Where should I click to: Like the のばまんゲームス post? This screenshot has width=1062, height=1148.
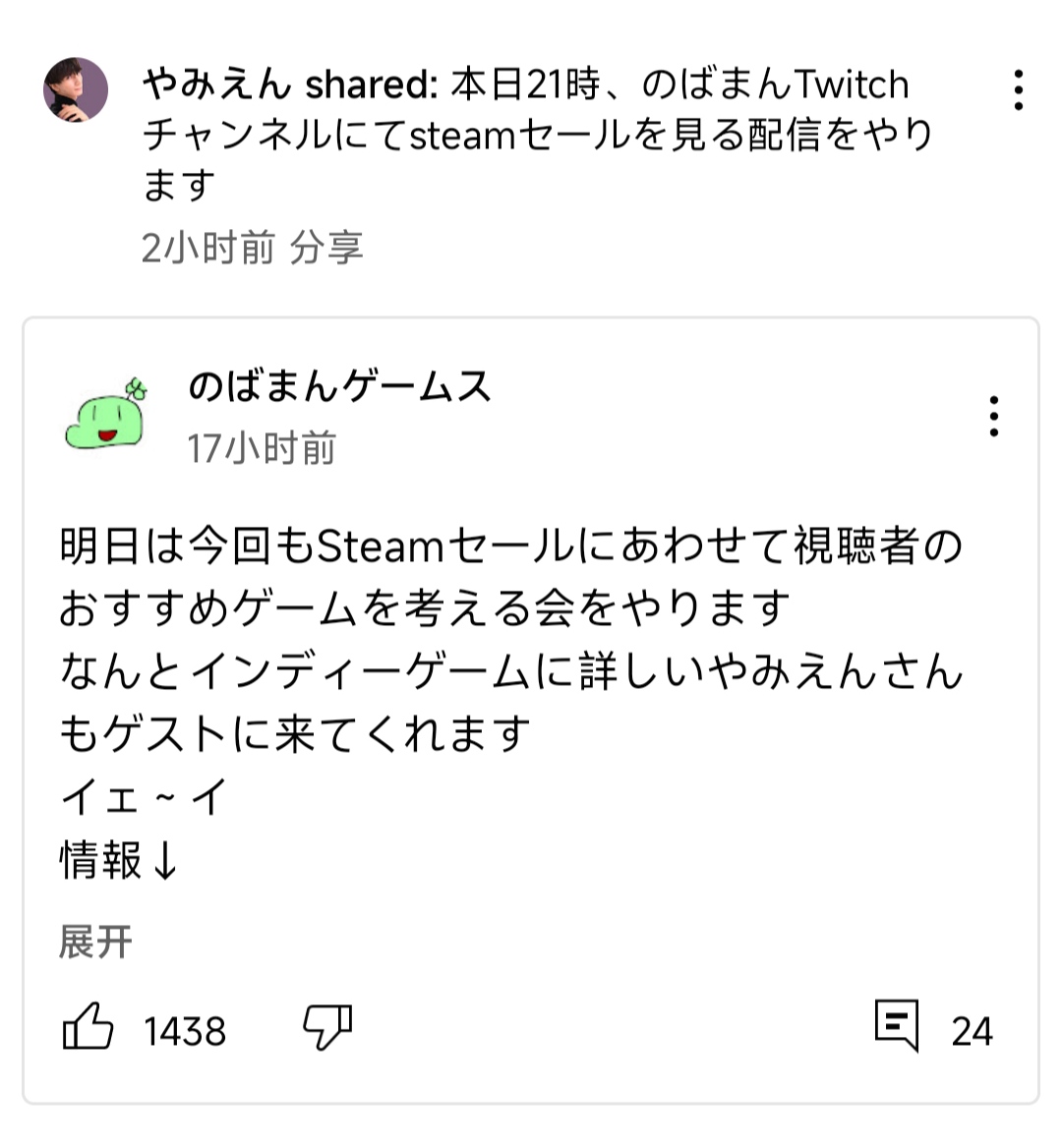(x=88, y=1028)
